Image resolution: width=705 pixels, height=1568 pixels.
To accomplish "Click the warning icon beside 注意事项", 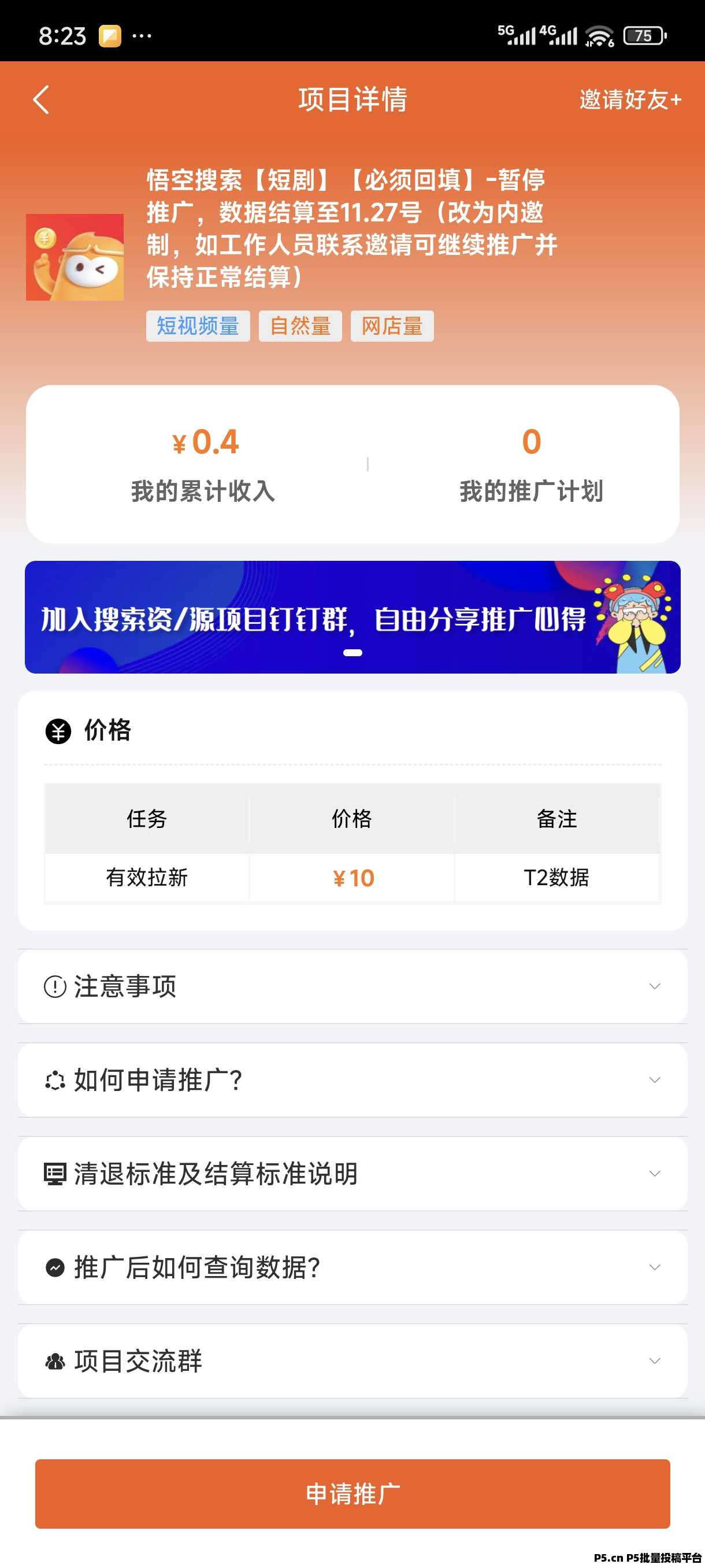I will coord(55,985).
